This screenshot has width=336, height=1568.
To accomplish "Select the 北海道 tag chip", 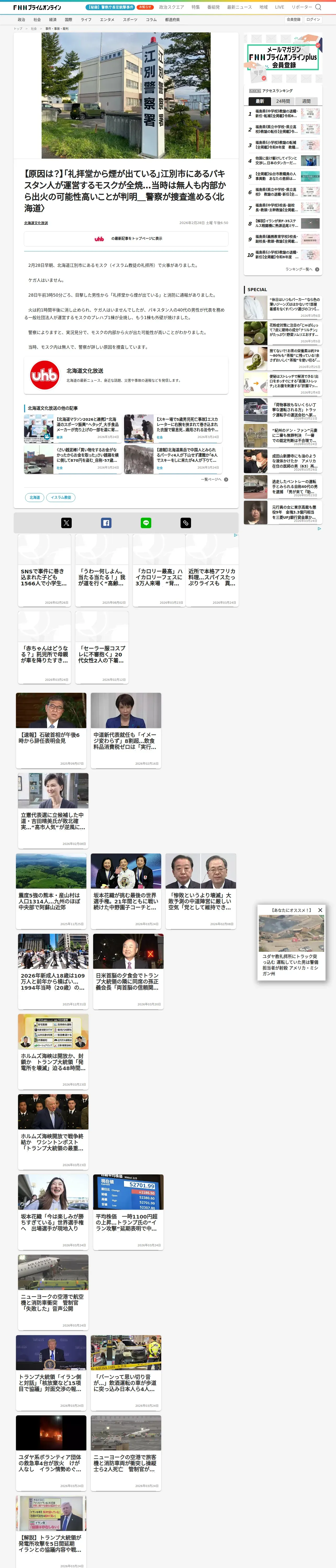I will (35, 497).
